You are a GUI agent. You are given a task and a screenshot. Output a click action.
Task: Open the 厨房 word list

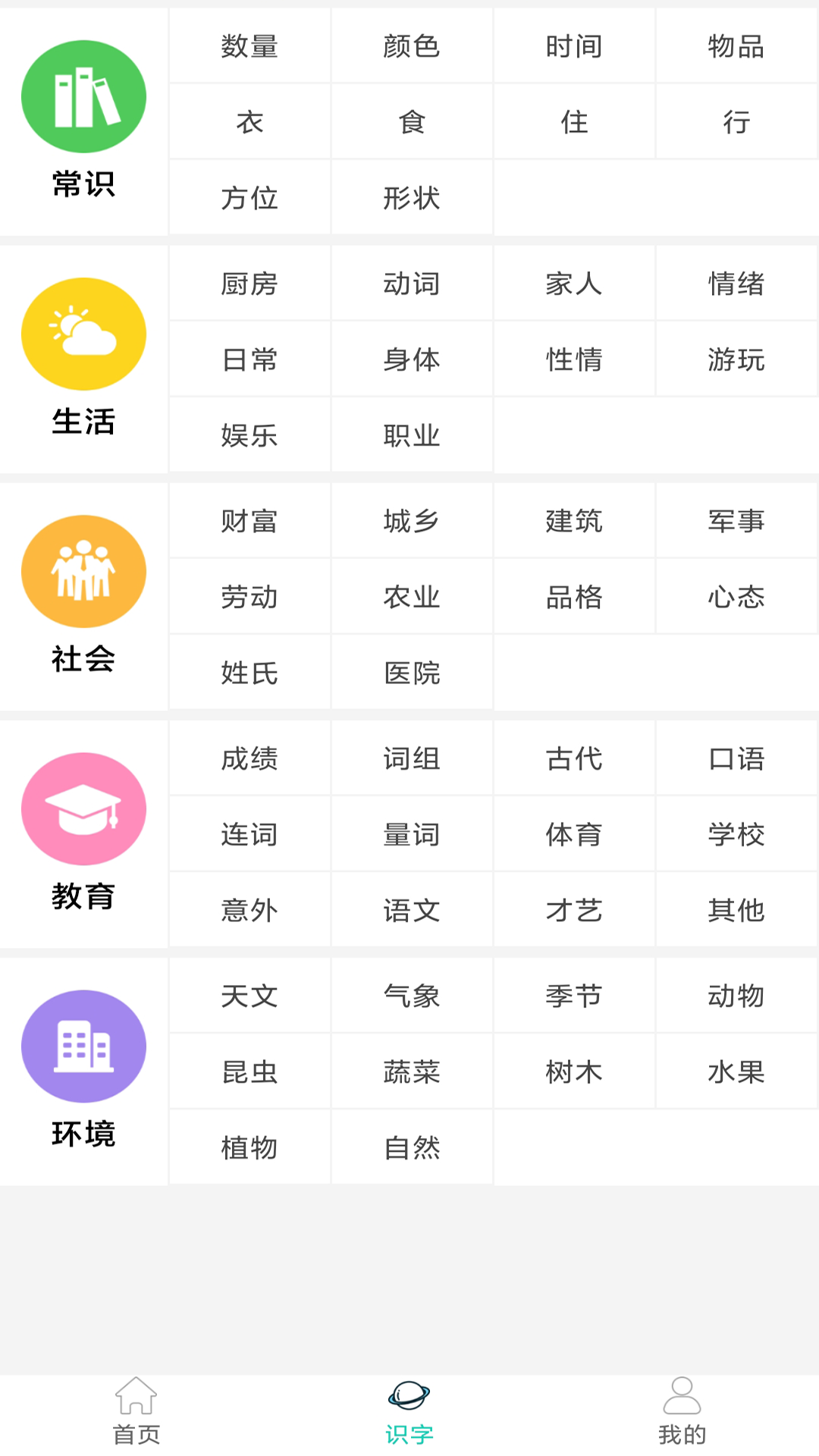(x=249, y=284)
